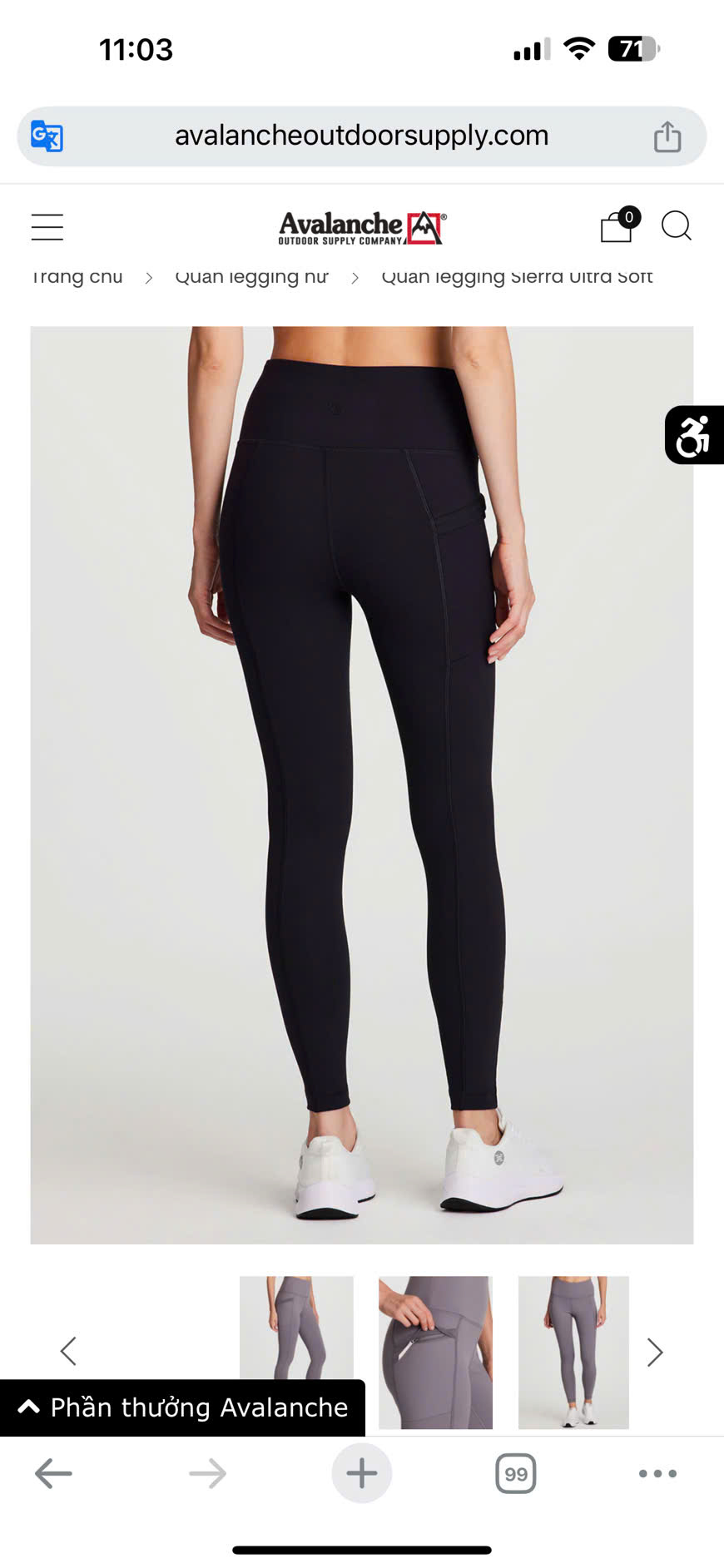
Task: View the 99 open tabs
Action: [x=515, y=1473]
